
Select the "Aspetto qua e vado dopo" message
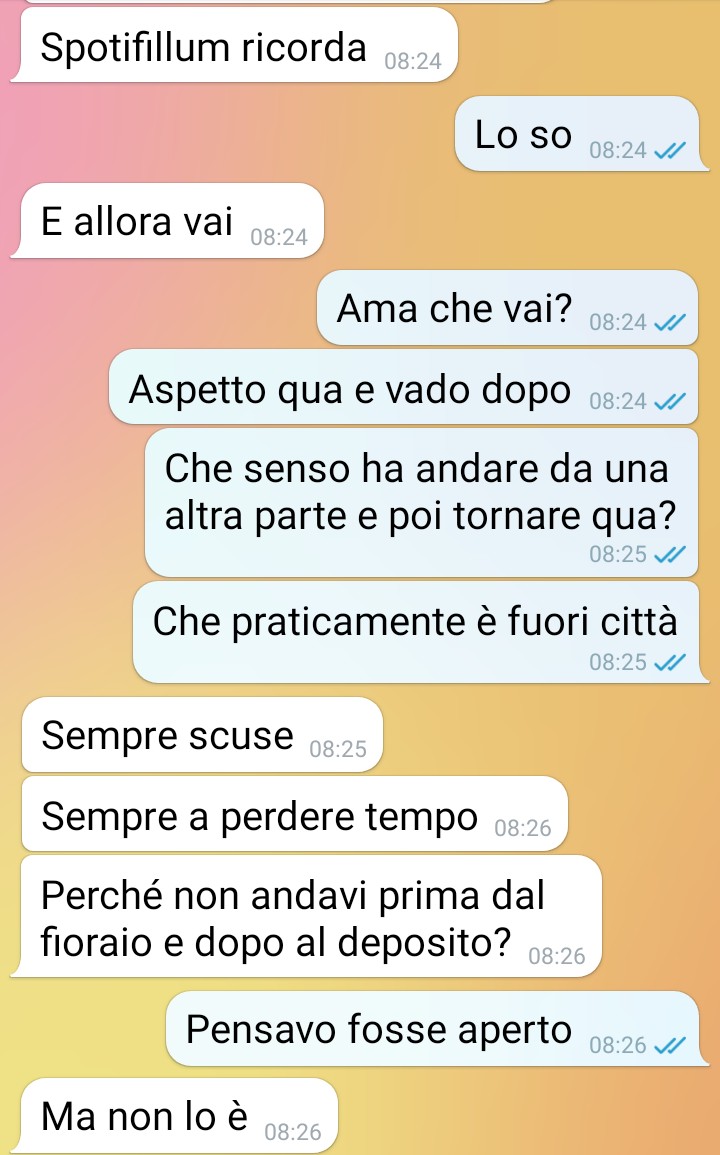point(403,387)
